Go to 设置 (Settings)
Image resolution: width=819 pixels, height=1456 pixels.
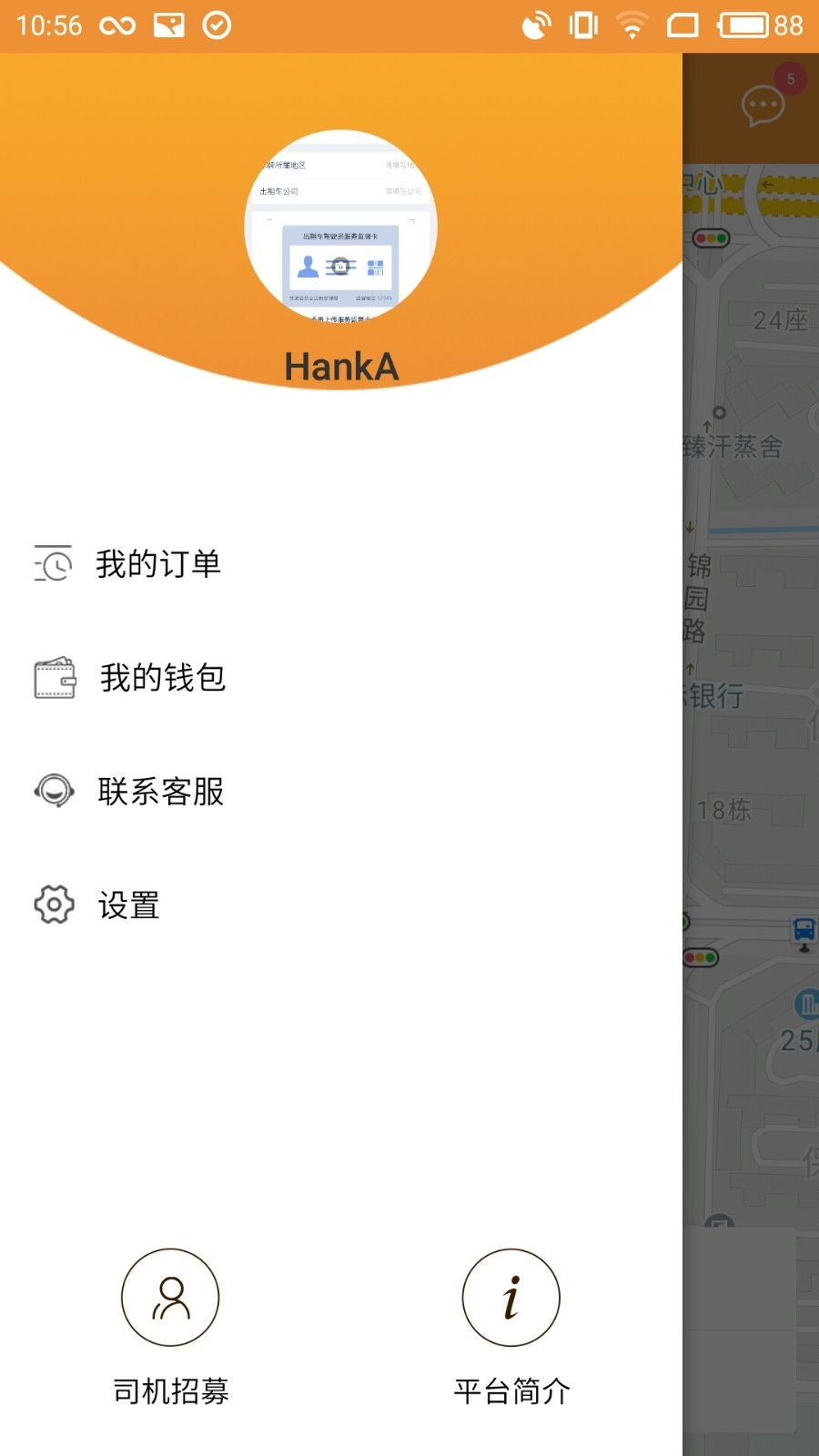127,905
